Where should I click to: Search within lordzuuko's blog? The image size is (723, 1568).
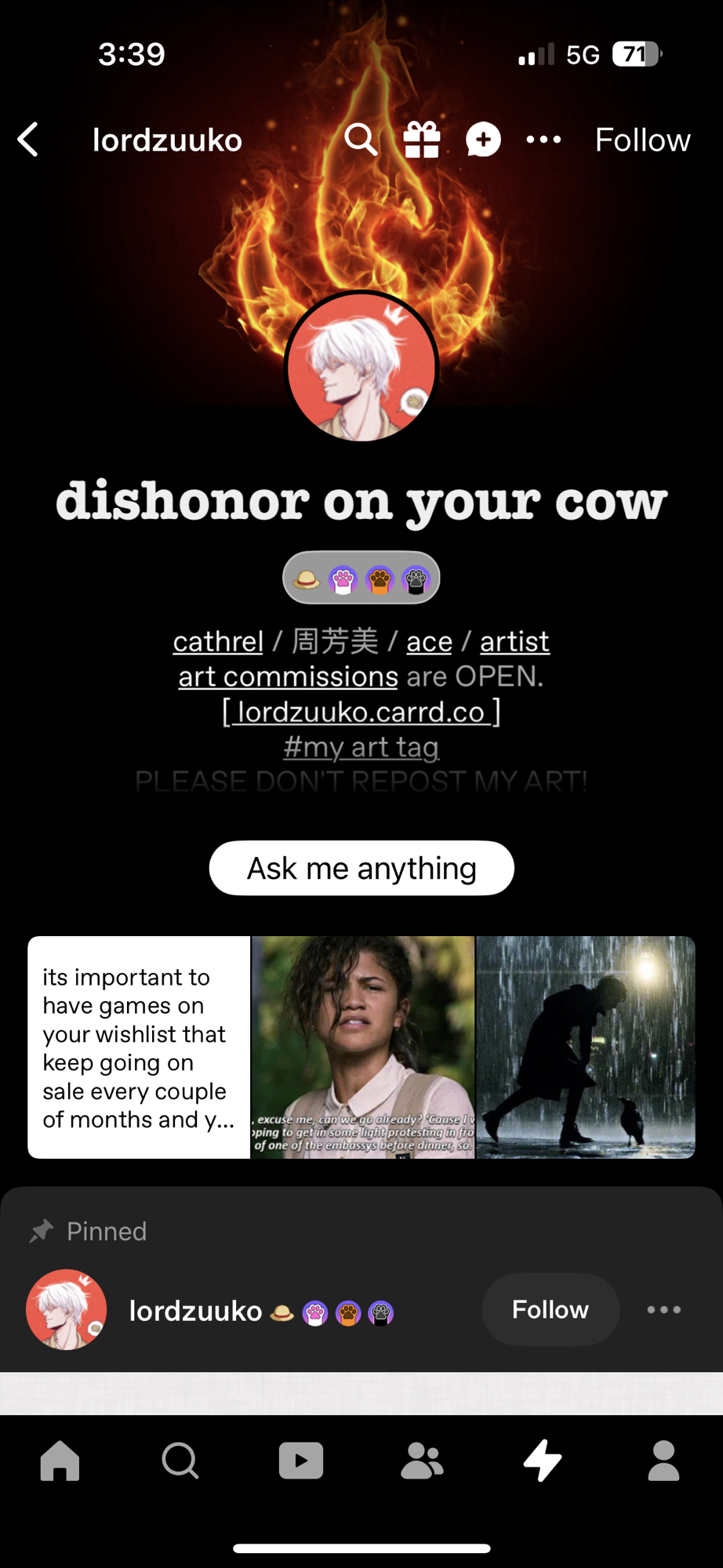click(x=361, y=140)
